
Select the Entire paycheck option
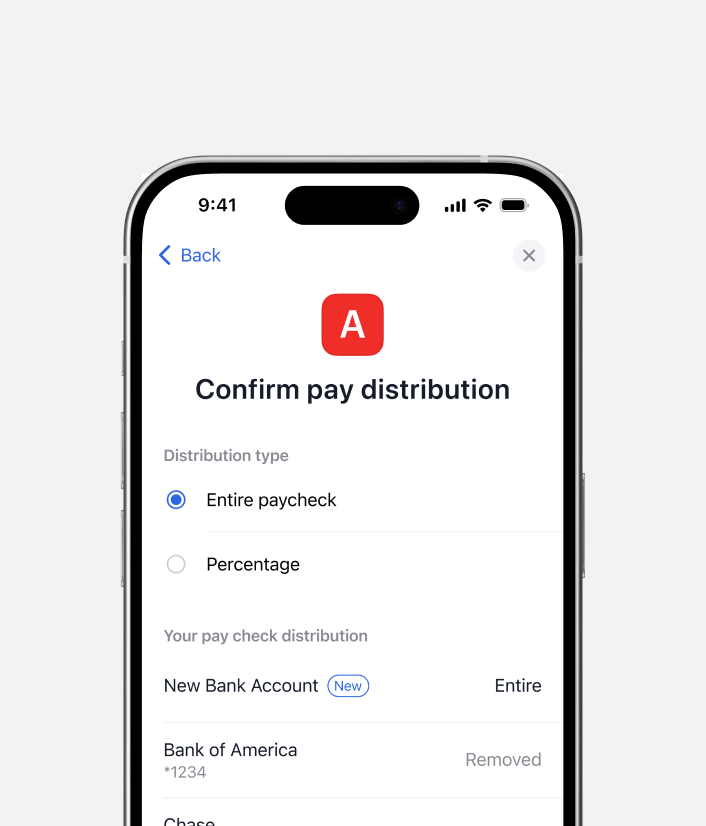pyautogui.click(x=177, y=500)
